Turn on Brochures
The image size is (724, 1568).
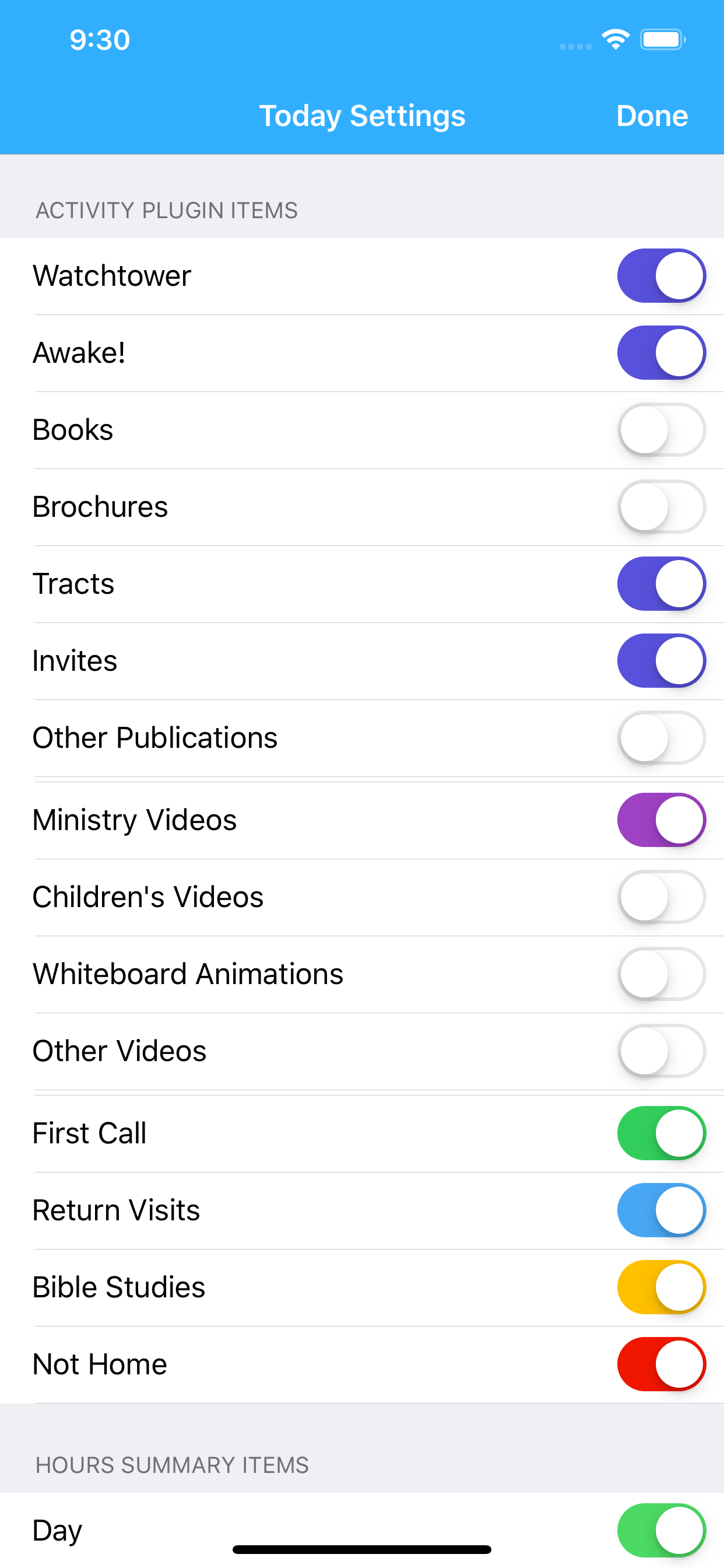pyautogui.click(x=661, y=506)
